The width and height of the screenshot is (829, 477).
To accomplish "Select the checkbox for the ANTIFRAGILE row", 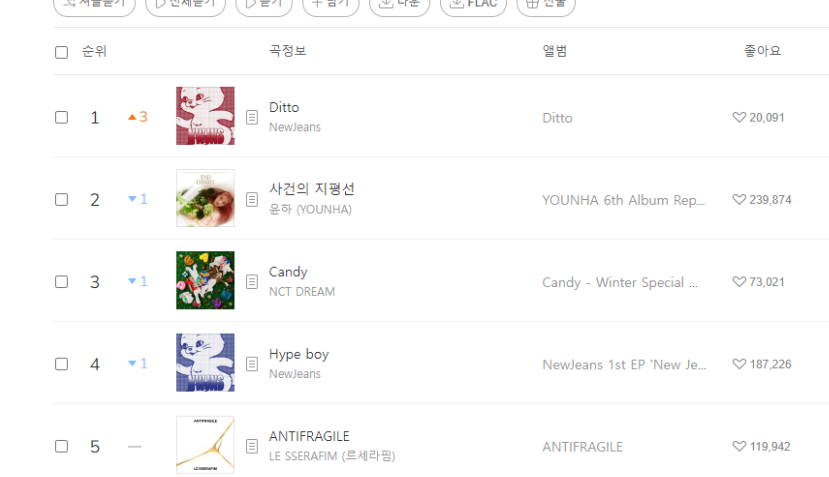I will coord(61,446).
